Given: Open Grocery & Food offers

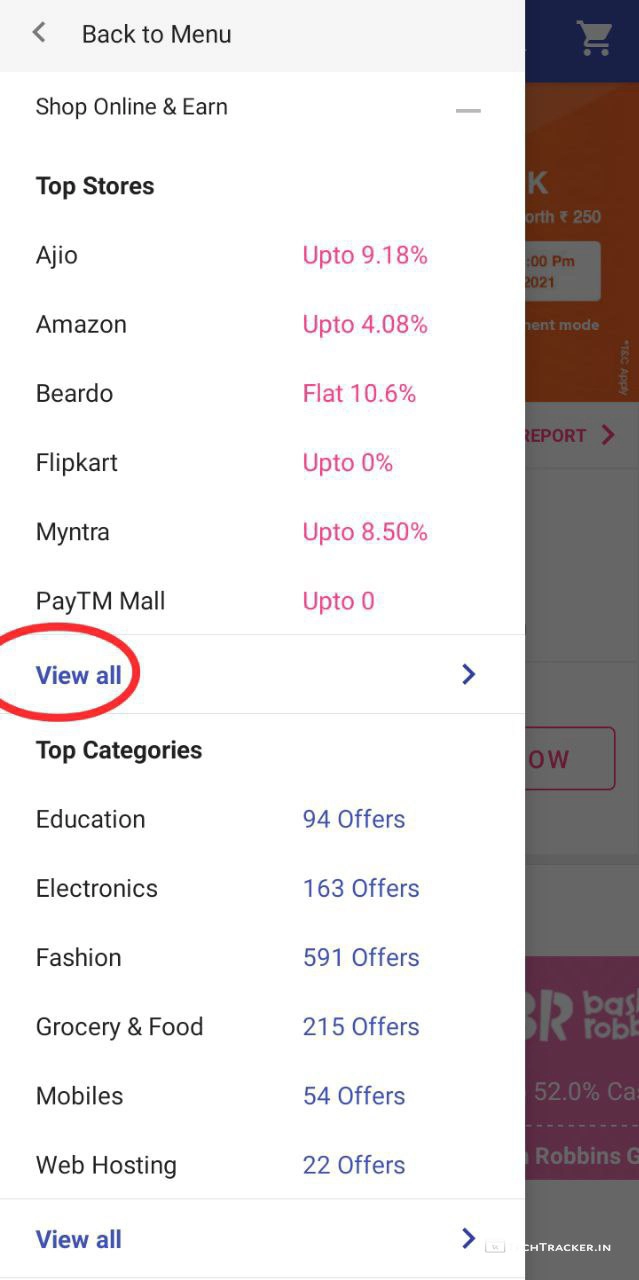Looking at the screenshot, I should 120,1026.
